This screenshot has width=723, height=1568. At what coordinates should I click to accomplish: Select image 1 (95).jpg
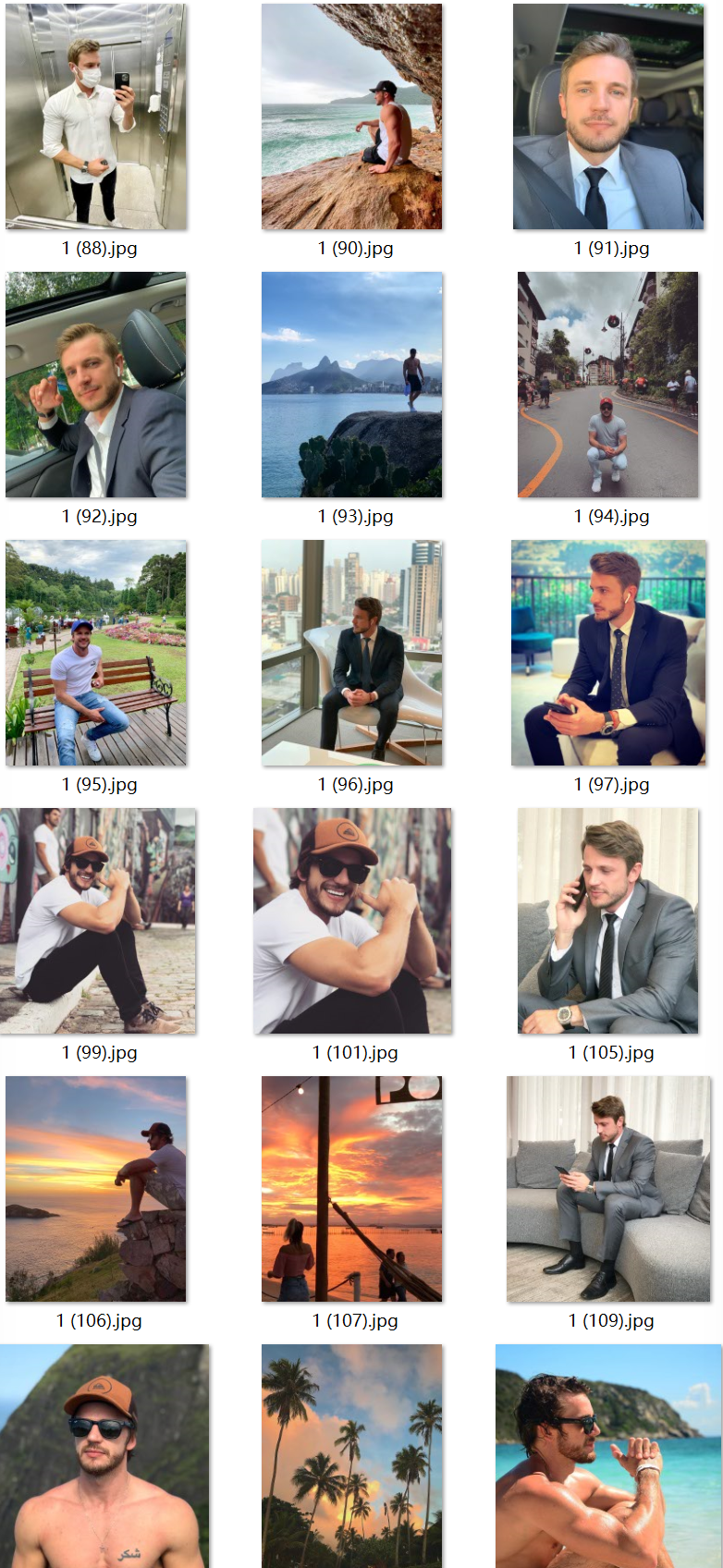pyautogui.click(x=96, y=653)
